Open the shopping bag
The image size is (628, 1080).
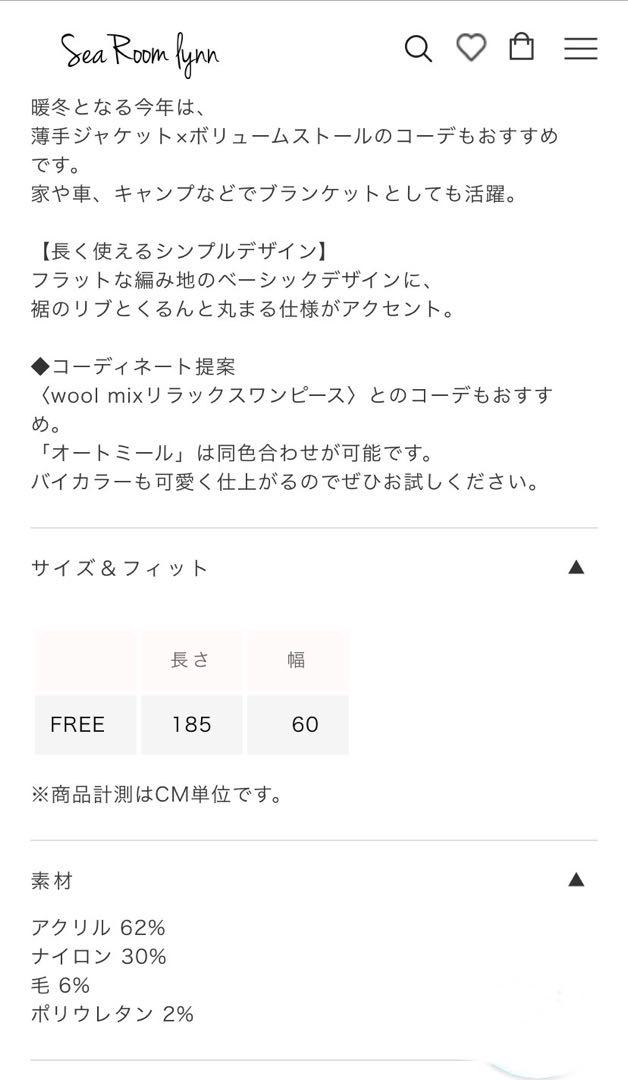click(521, 47)
